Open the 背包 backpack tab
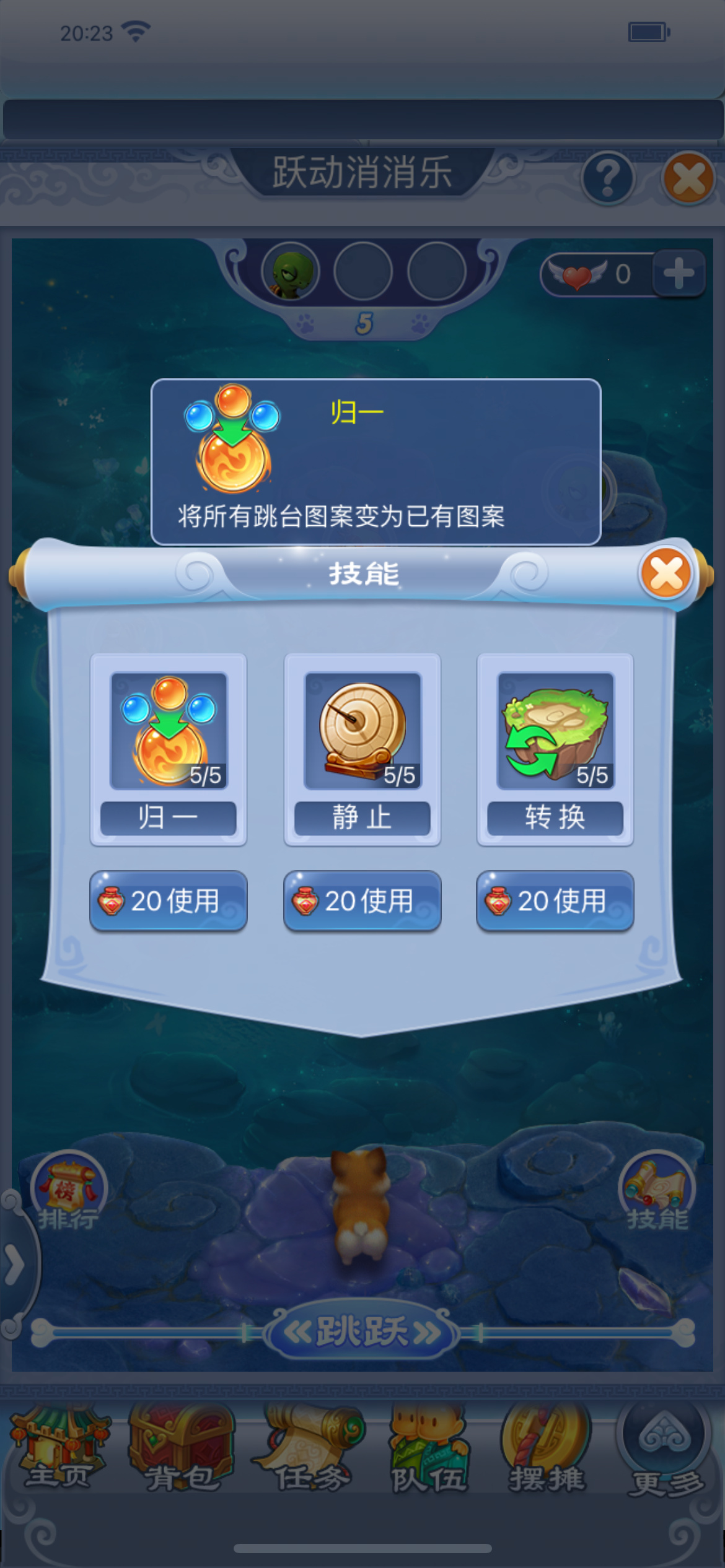 181,1449
